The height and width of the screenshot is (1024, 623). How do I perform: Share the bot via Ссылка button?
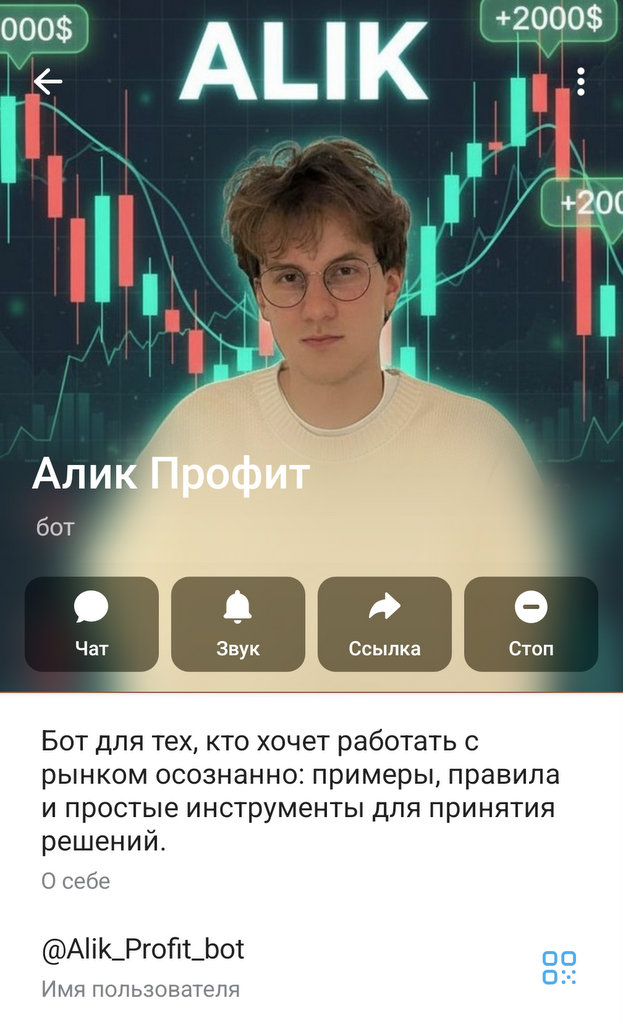pyautogui.click(x=385, y=624)
